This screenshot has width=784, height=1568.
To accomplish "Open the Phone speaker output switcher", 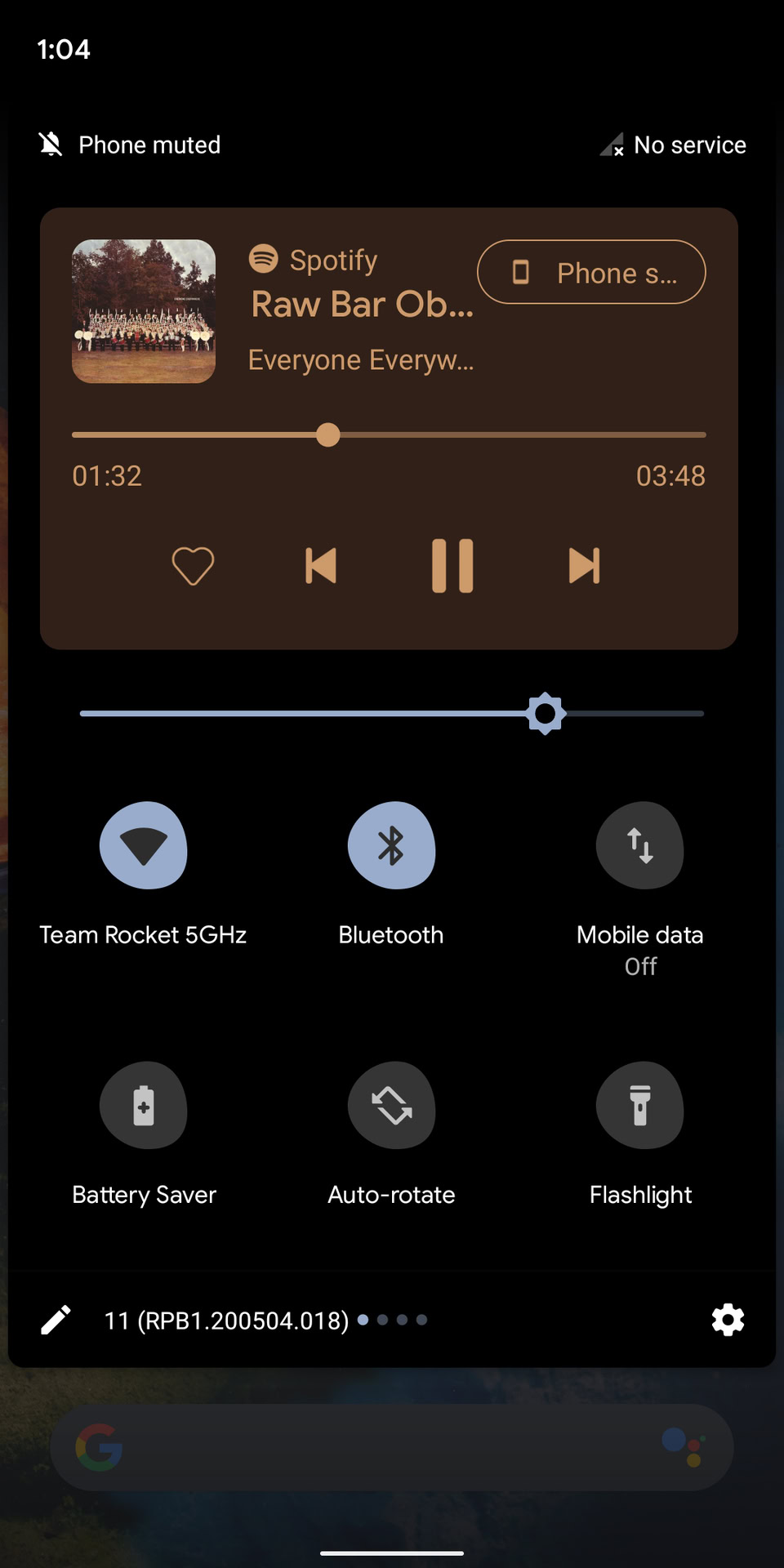I will pyautogui.click(x=591, y=272).
